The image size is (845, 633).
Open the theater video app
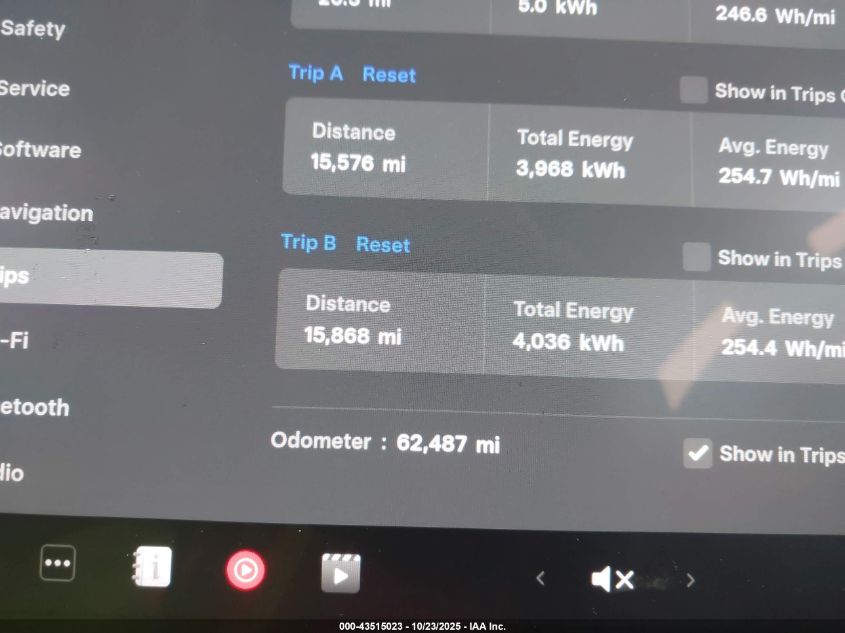click(340, 574)
